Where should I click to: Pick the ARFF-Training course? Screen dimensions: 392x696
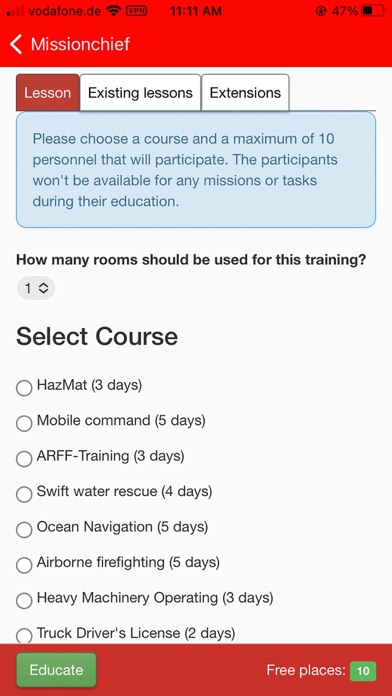24,459
